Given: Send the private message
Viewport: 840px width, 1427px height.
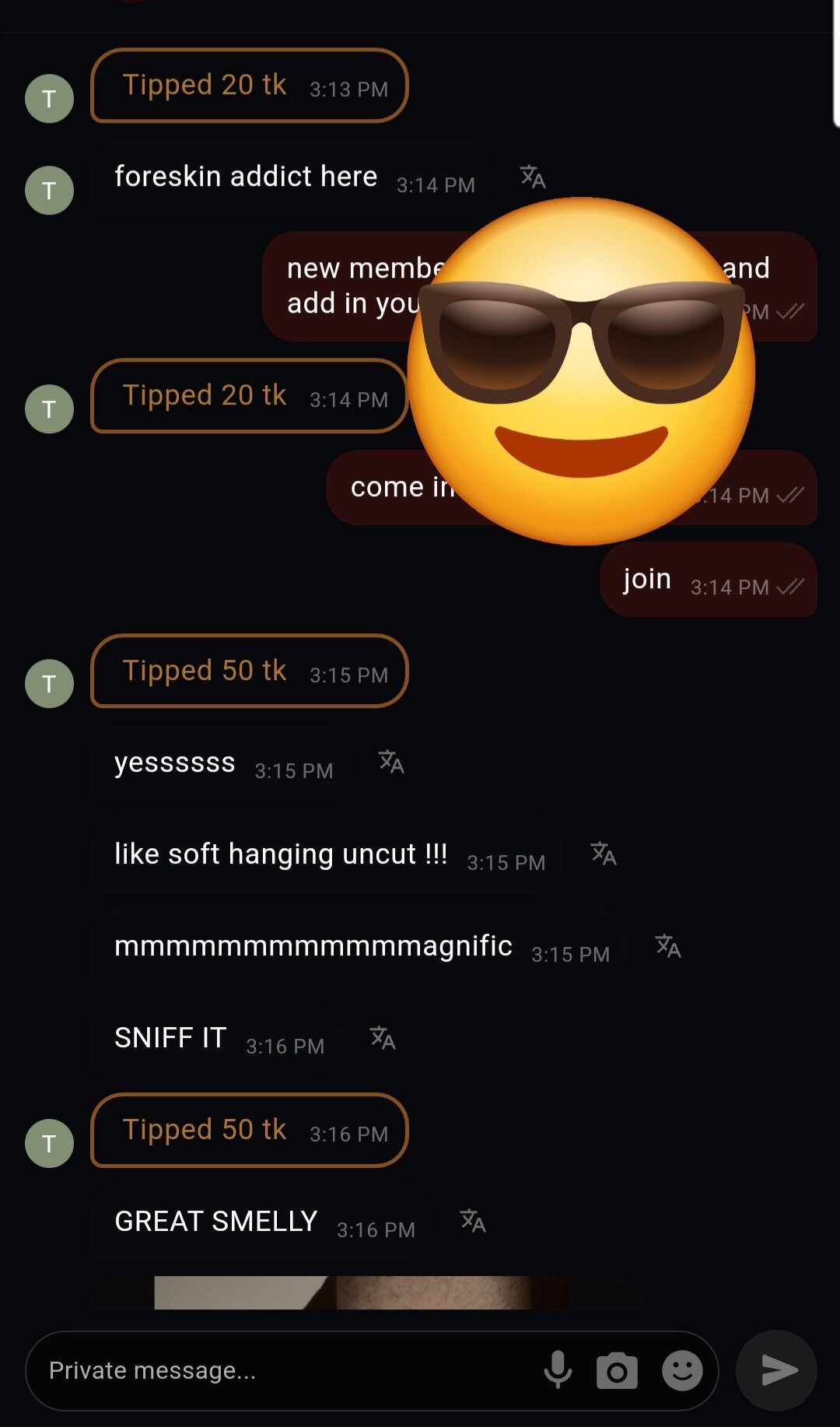Looking at the screenshot, I should pos(777,1371).
